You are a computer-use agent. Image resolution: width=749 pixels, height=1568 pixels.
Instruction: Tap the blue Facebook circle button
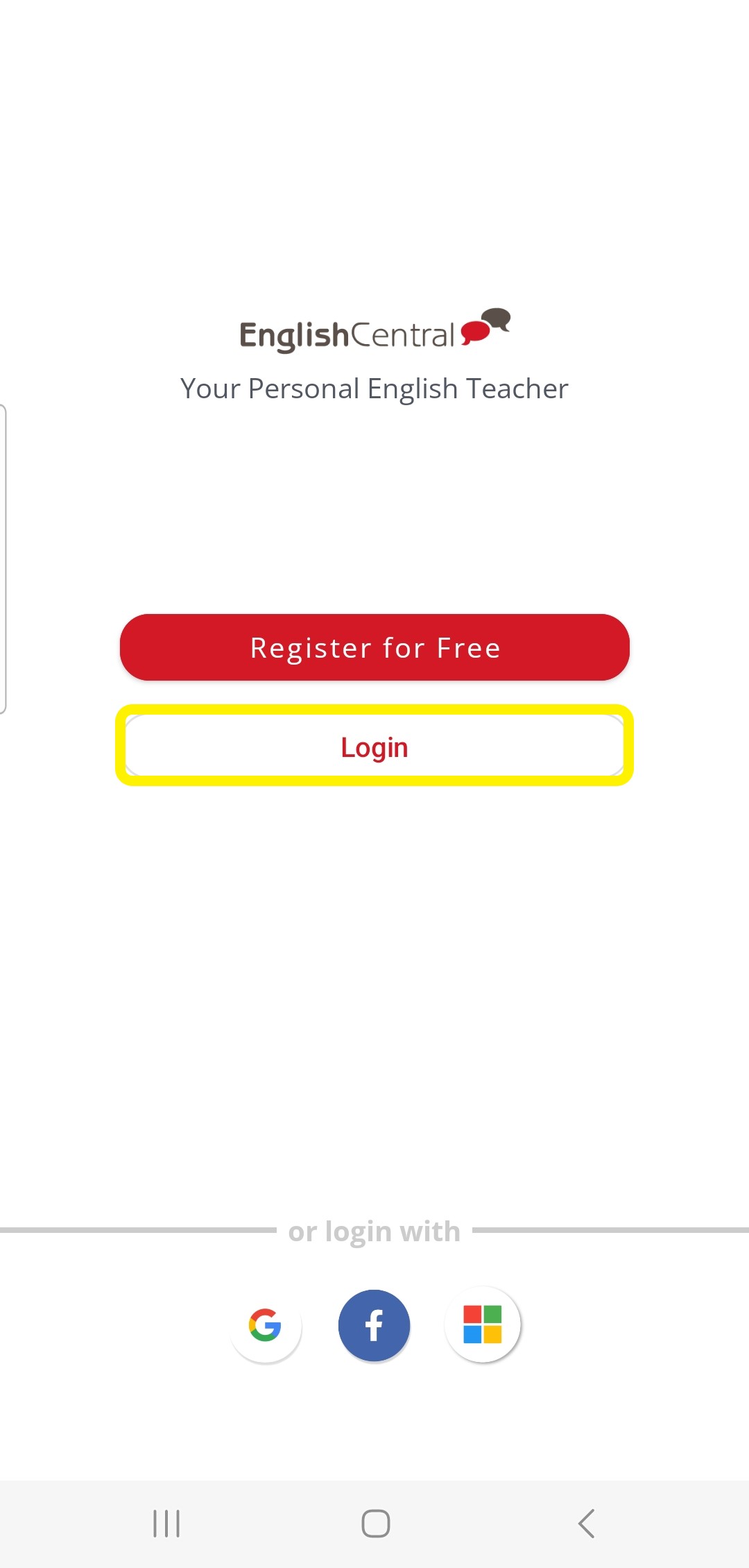click(374, 1324)
